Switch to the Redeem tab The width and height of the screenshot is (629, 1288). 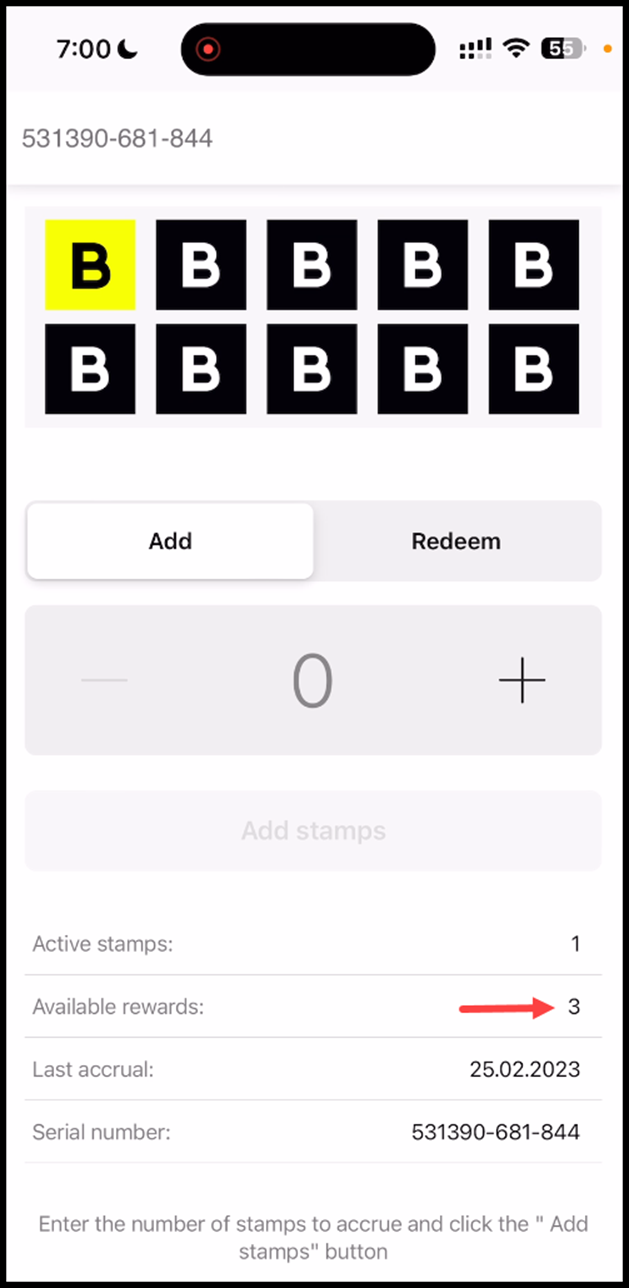click(456, 541)
